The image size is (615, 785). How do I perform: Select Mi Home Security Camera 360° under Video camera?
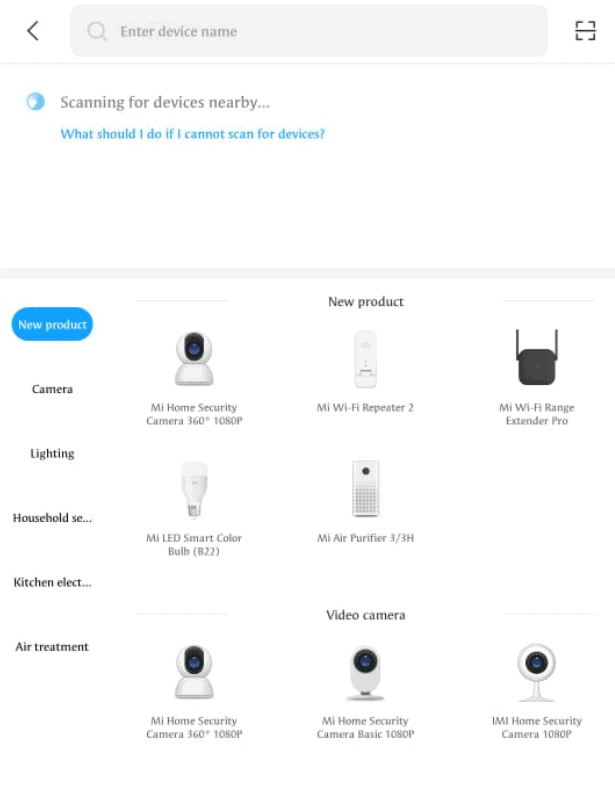[x=194, y=690]
